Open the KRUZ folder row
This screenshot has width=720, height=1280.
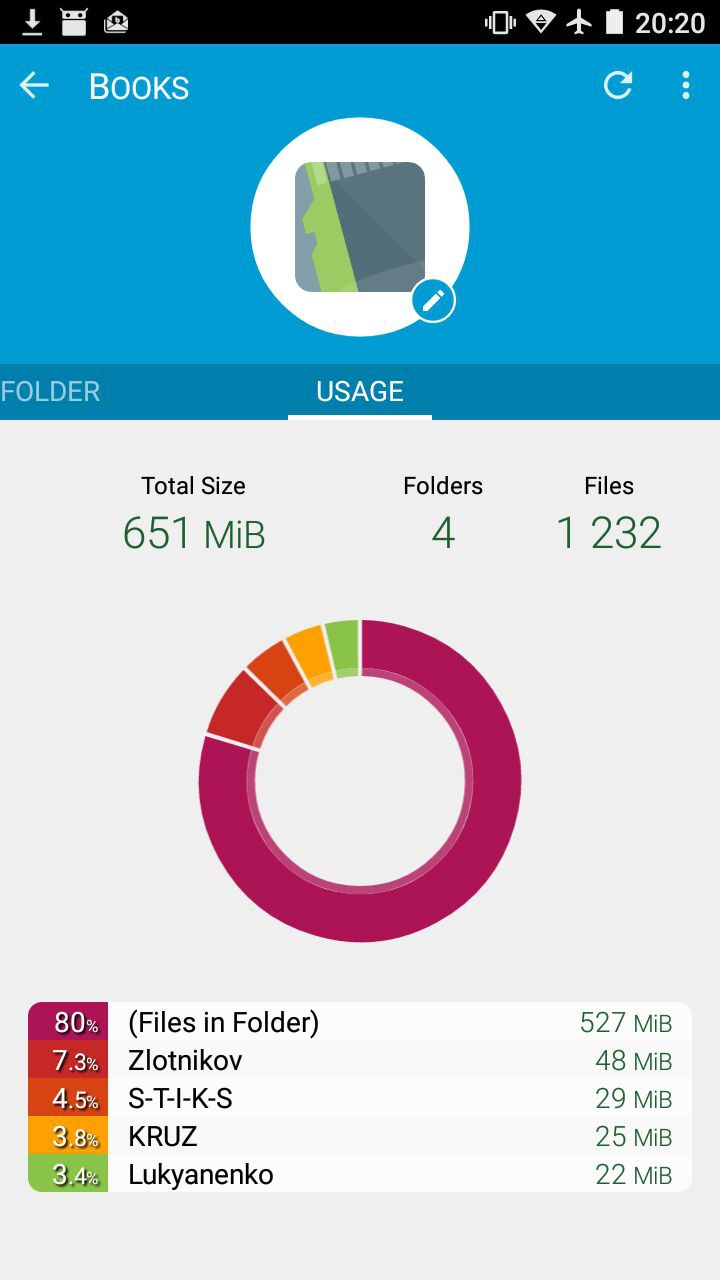[x=360, y=1136]
